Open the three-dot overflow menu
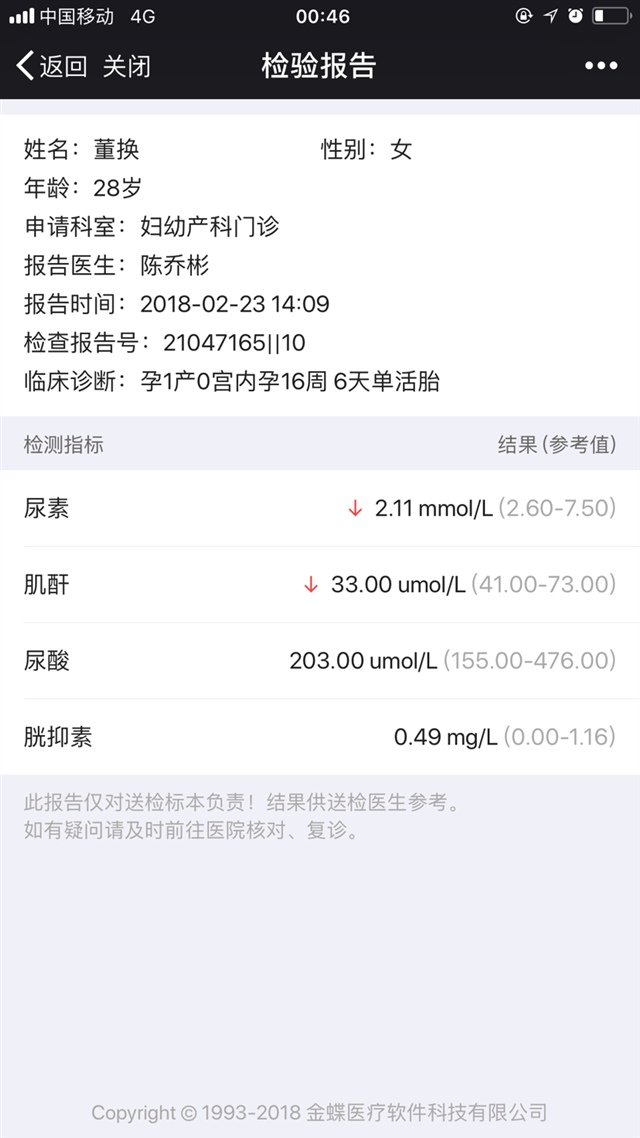 (x=600, y=66)
